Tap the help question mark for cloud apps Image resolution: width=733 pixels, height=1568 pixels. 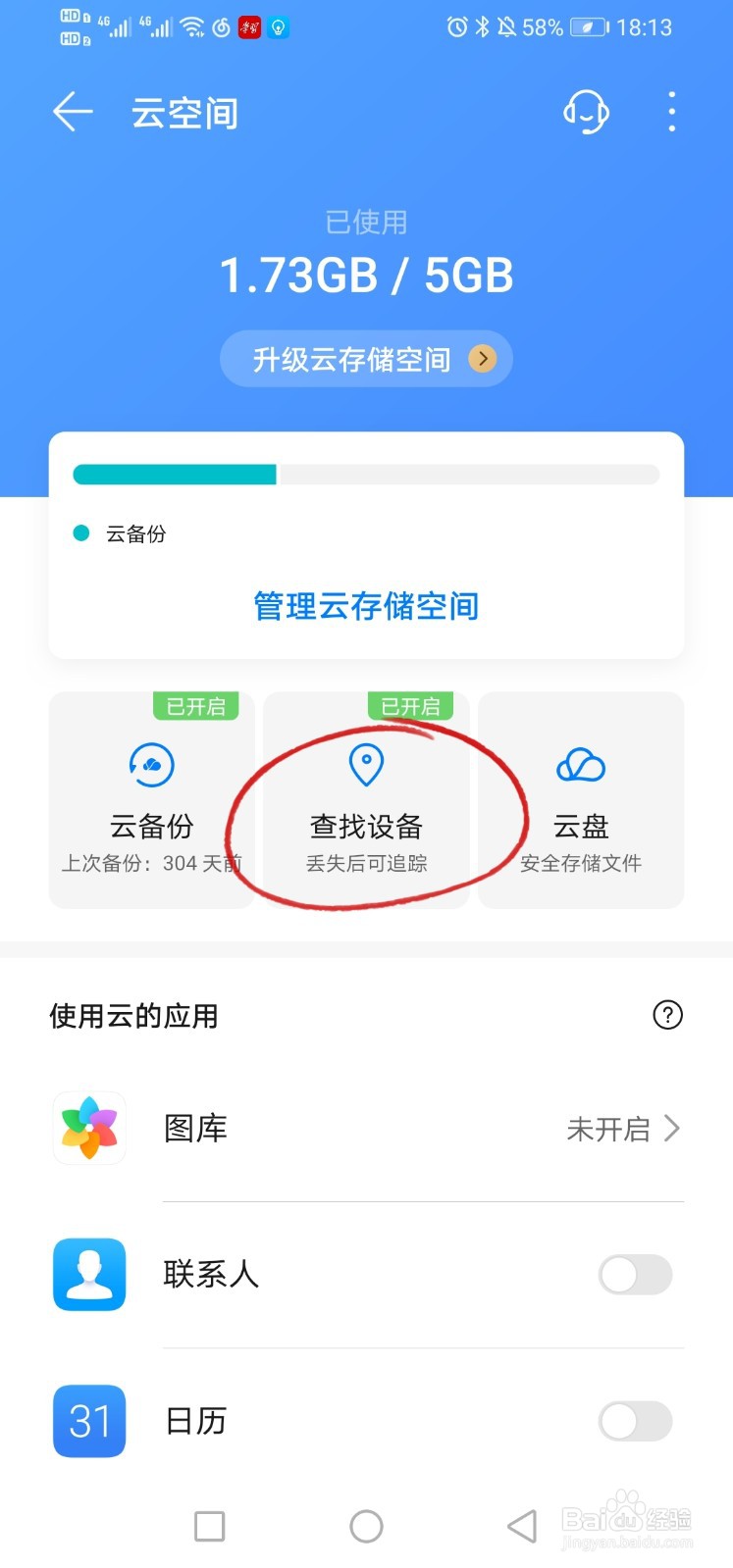tap(668, 1016)
